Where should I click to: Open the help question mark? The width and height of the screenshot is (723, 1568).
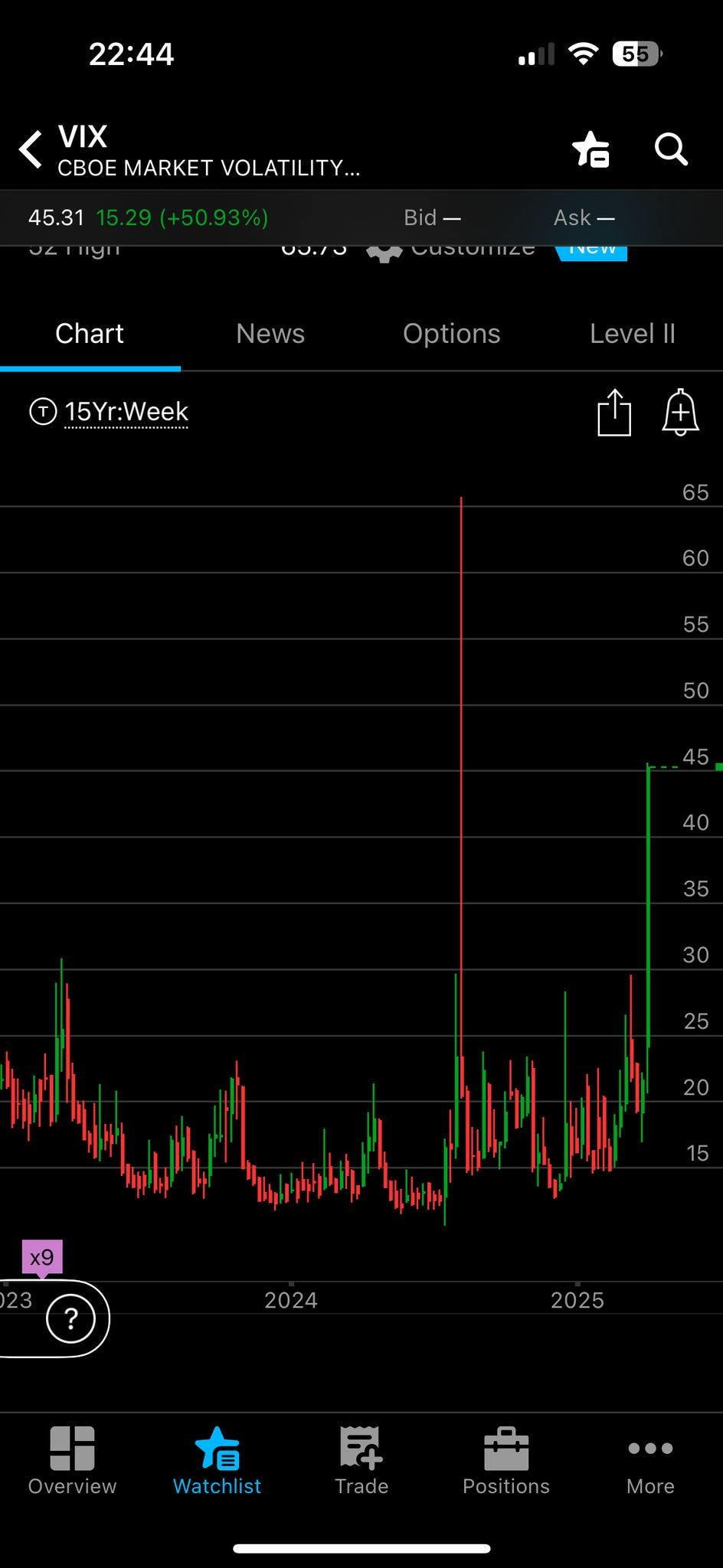70,1318
